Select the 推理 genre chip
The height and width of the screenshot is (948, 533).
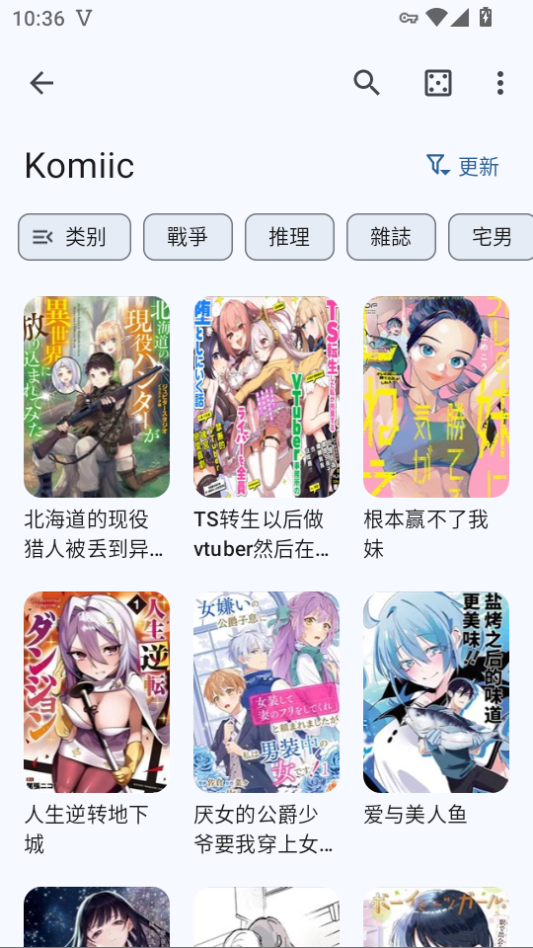[289, 237]
